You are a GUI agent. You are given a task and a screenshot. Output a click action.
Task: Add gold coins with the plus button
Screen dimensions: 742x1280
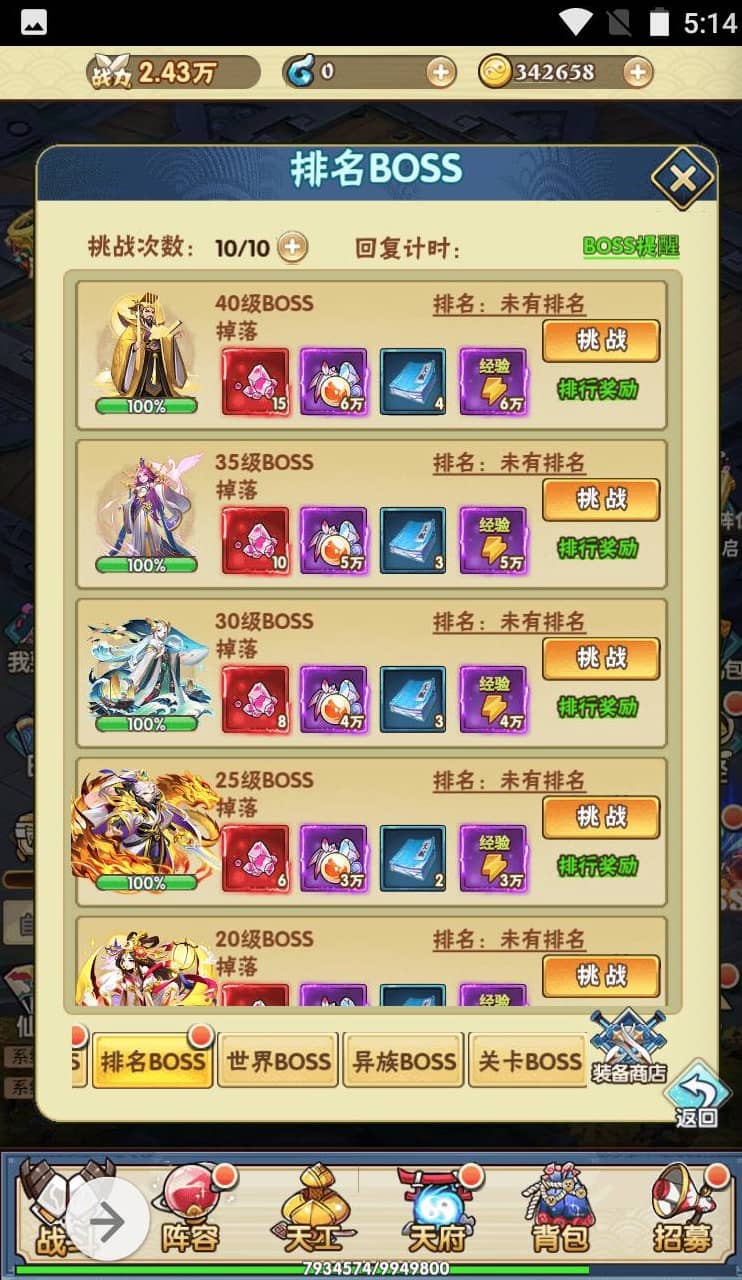[637, 72]
